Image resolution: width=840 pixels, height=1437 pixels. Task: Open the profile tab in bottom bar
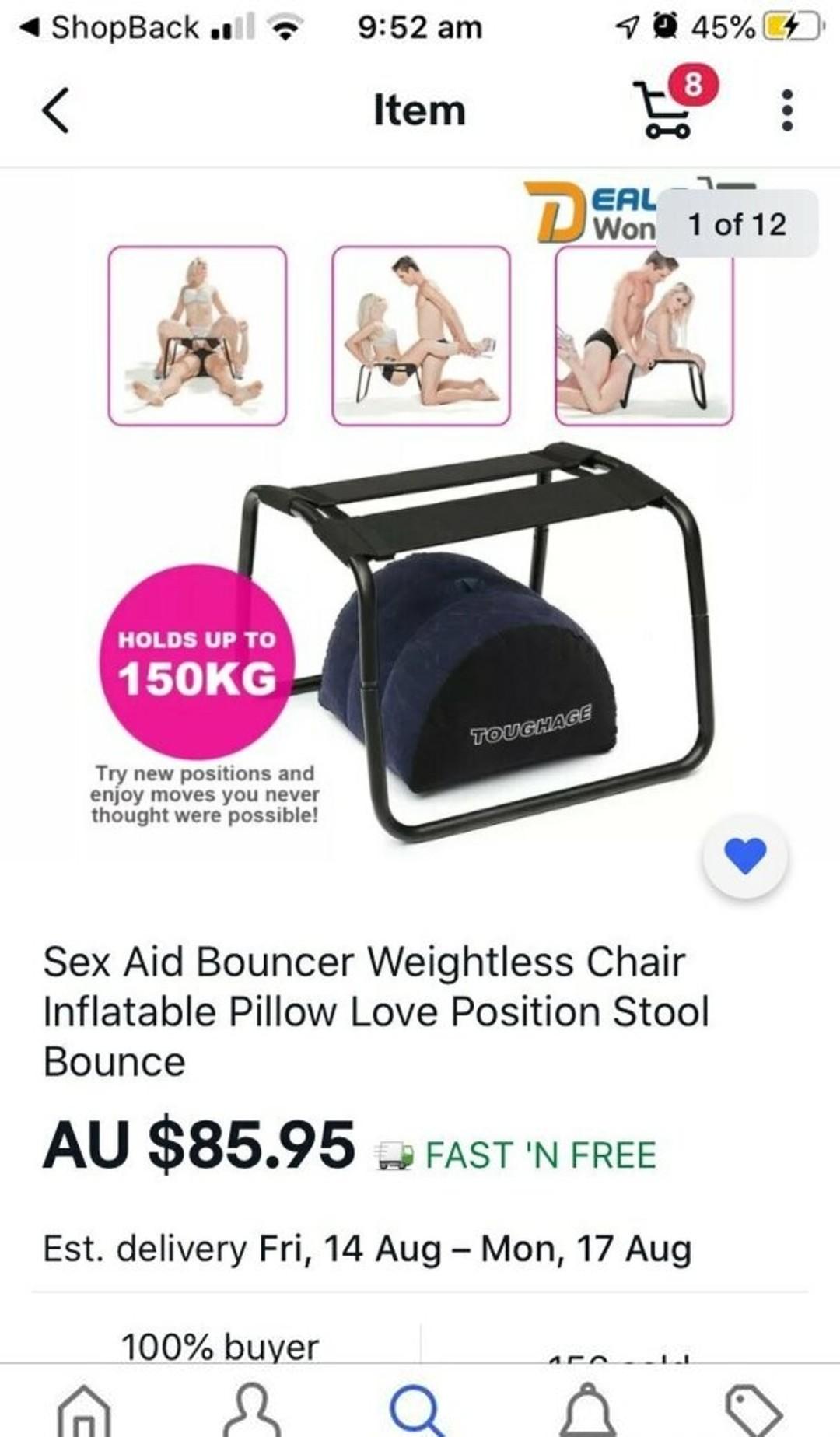(252, 1410)
